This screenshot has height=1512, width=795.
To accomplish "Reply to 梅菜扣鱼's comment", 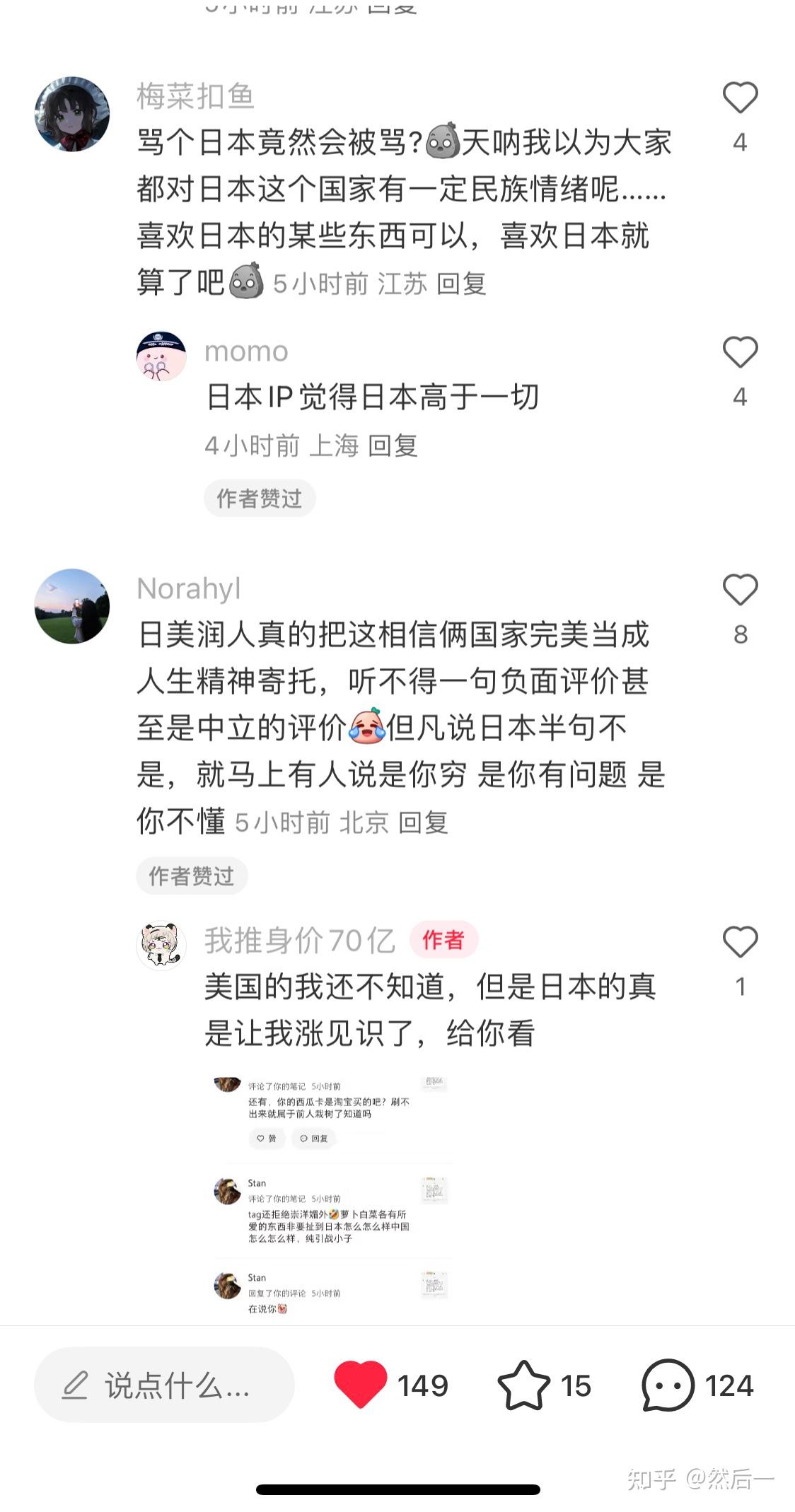I will click(461, 284).
